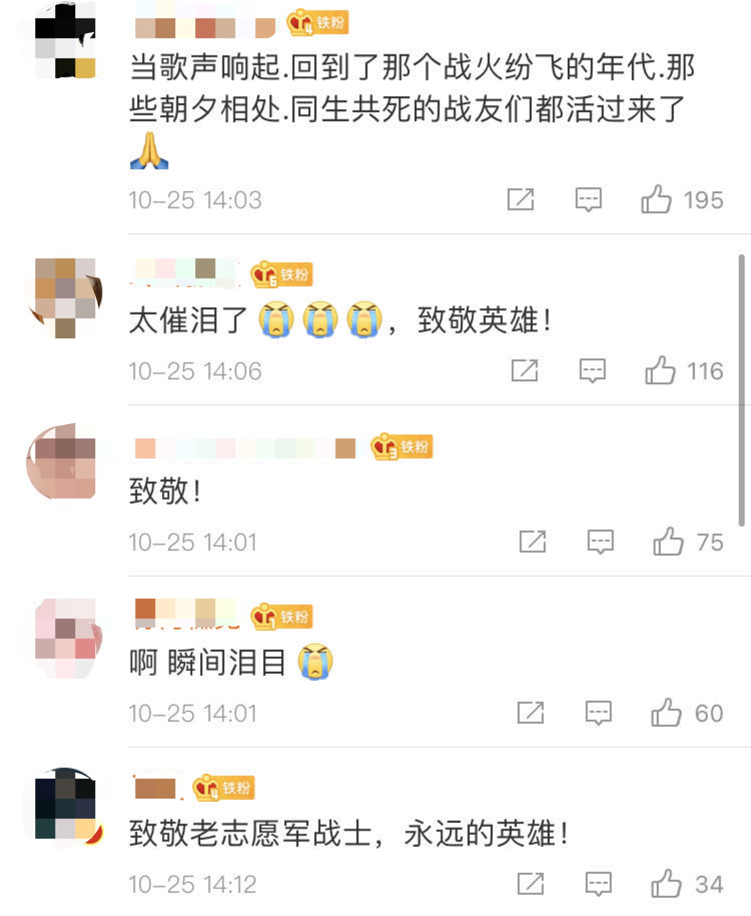Like the 致敬！ comment with 75 likes
The image size is (751, 916).
click(x=668, y=542)
